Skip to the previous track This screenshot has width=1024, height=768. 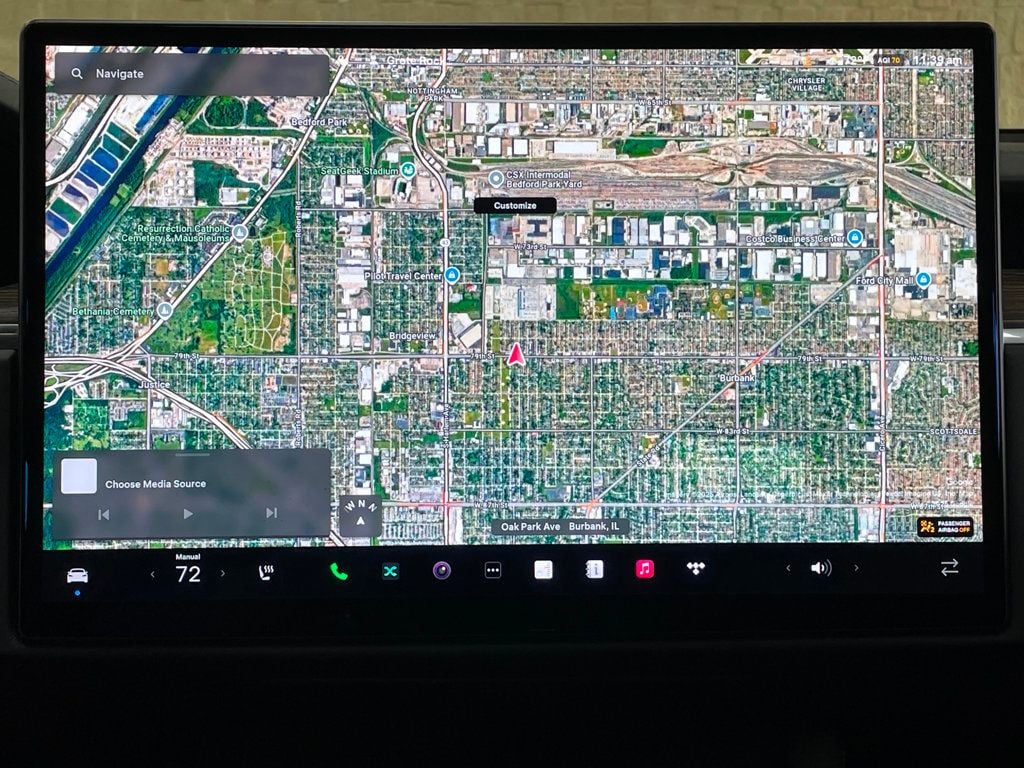(x=104, y=514)
